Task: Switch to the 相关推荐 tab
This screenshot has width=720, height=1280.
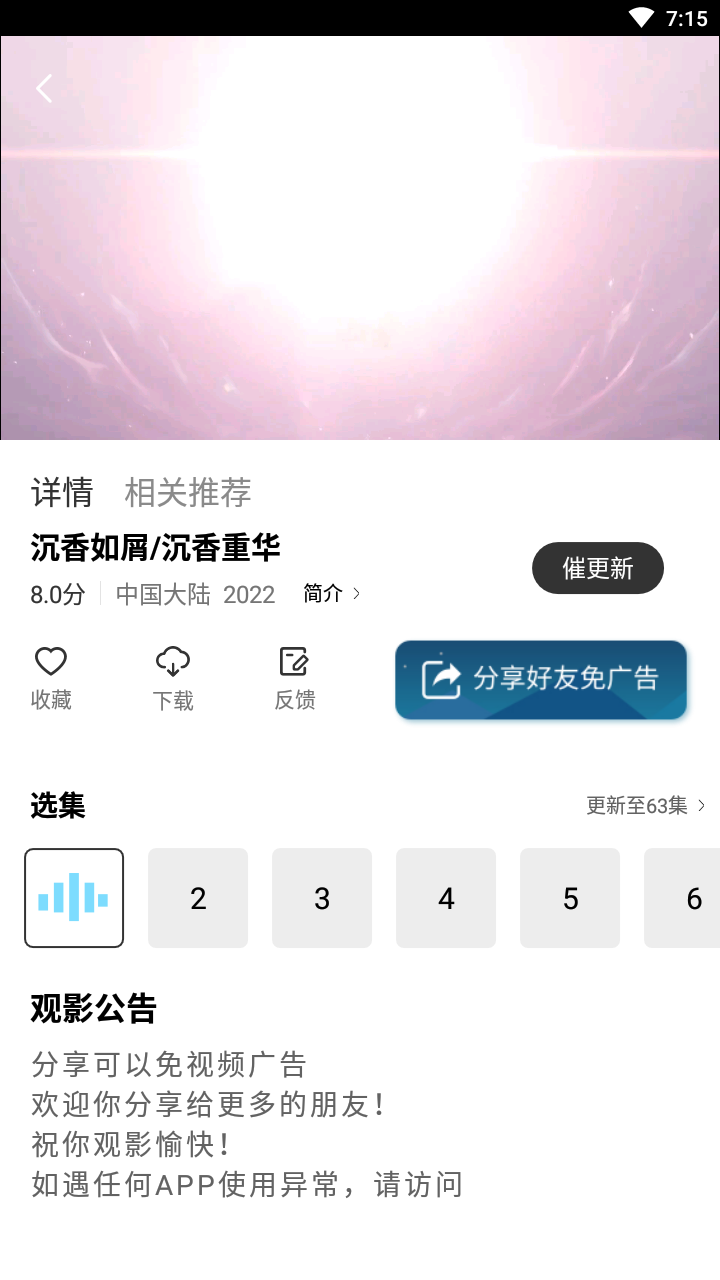Action: click(188, 492)
